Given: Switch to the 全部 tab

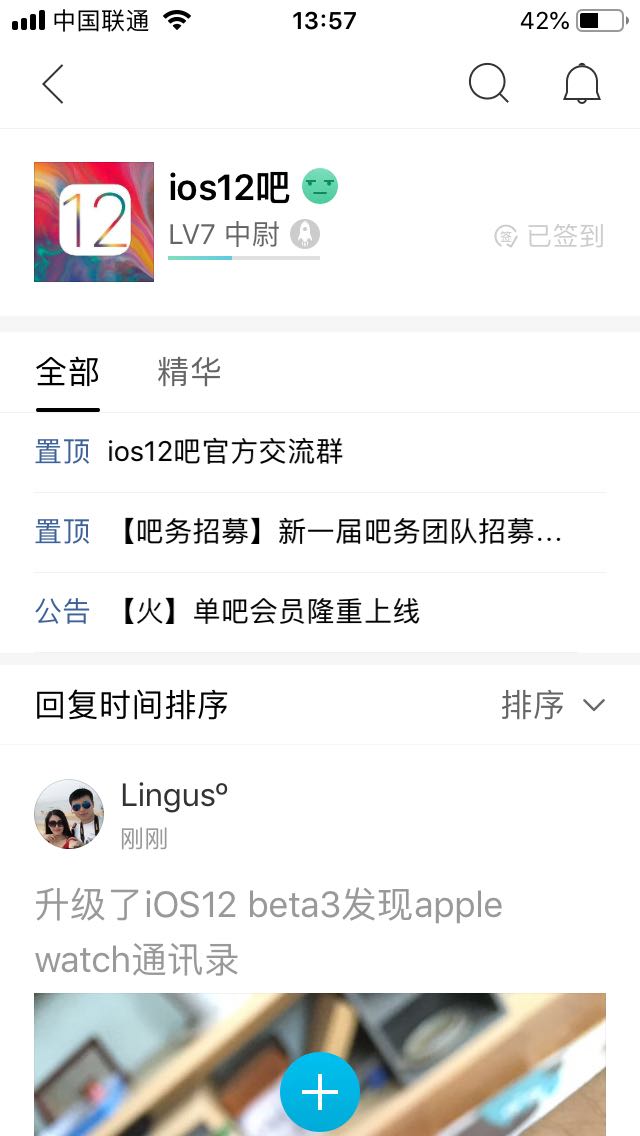Looking at the screenshot, I should coord(68,372).
